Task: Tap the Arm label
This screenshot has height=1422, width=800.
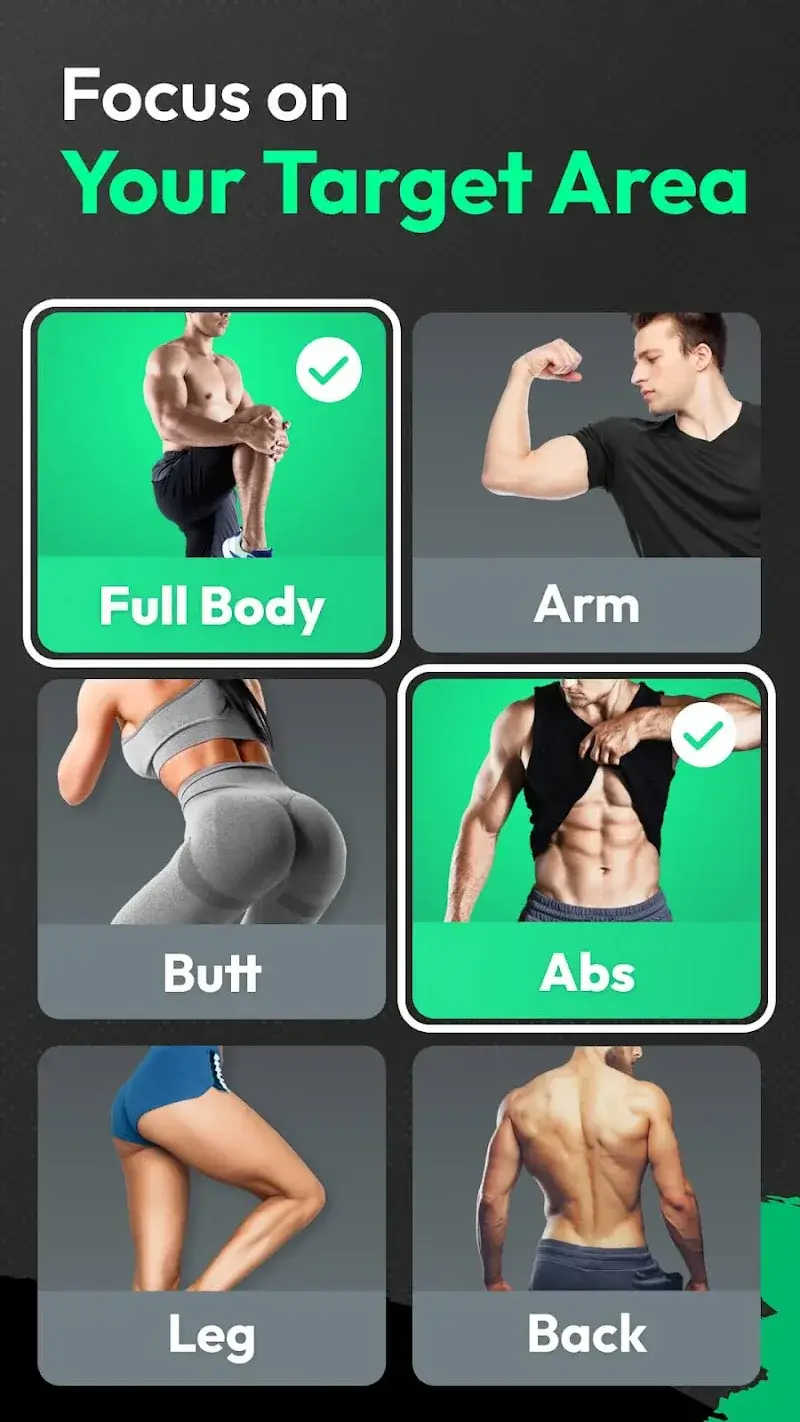Action: pyautogui.click(x=586, y=604)
